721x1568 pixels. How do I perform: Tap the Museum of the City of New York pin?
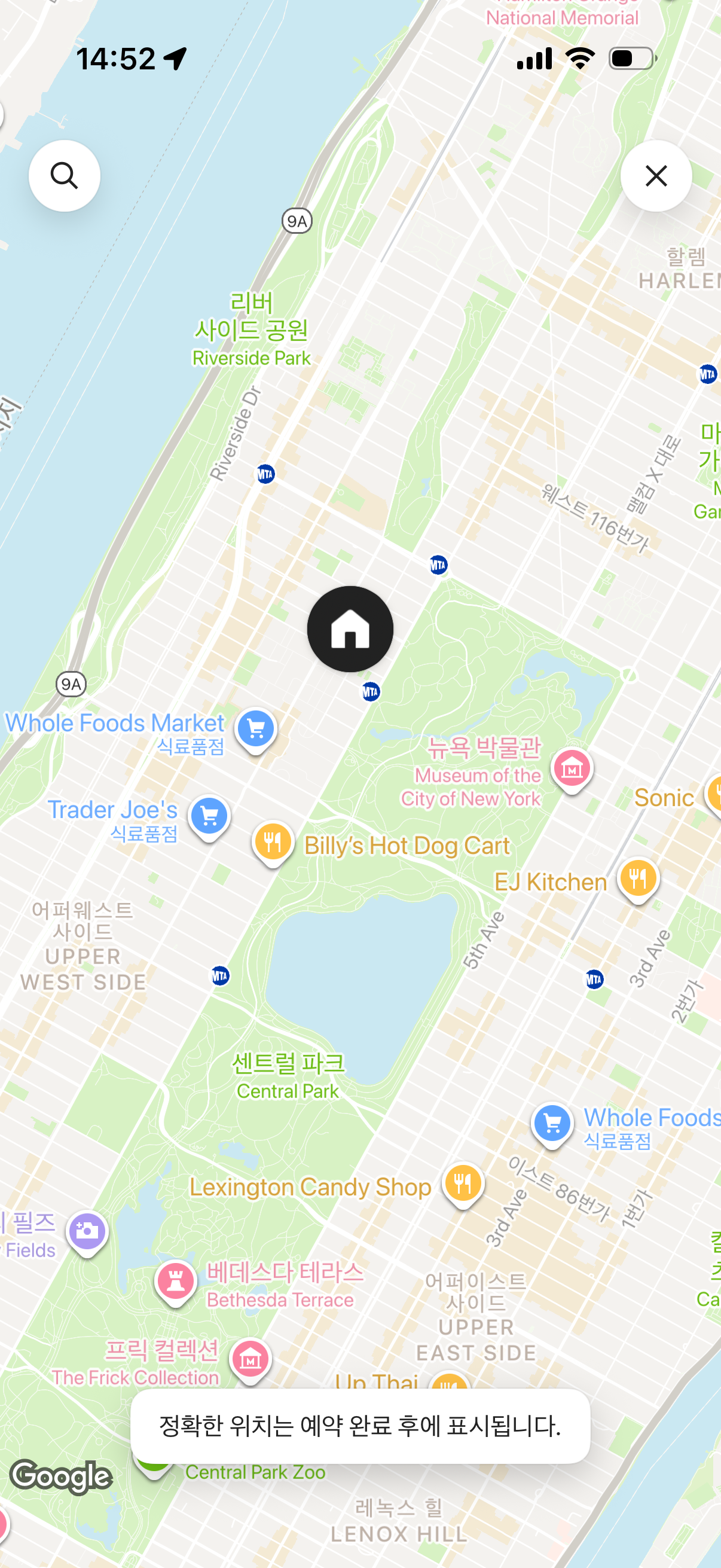(x=572, y=769)
